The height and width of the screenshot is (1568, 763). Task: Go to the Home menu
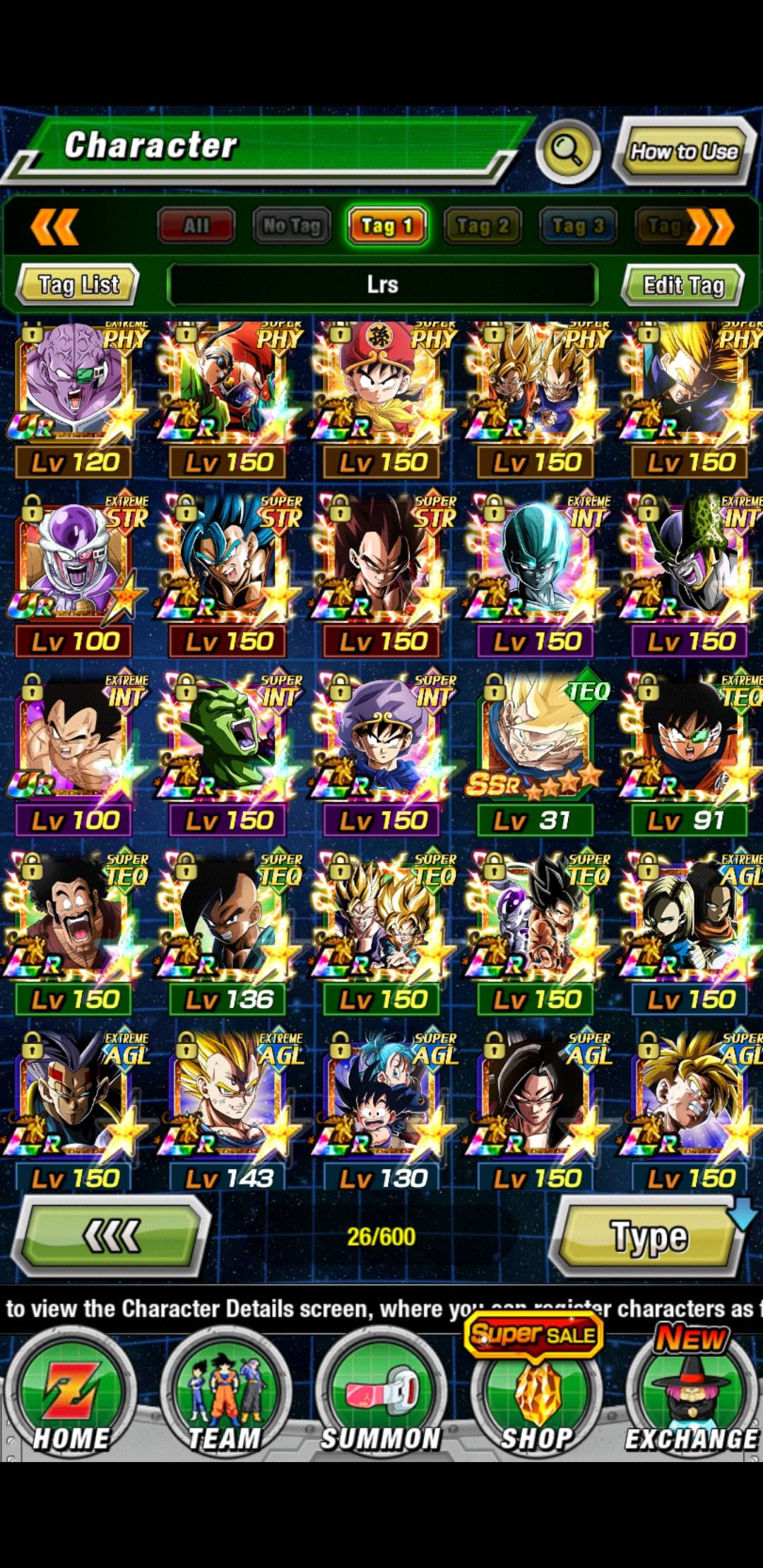[x=71, y=1395]
